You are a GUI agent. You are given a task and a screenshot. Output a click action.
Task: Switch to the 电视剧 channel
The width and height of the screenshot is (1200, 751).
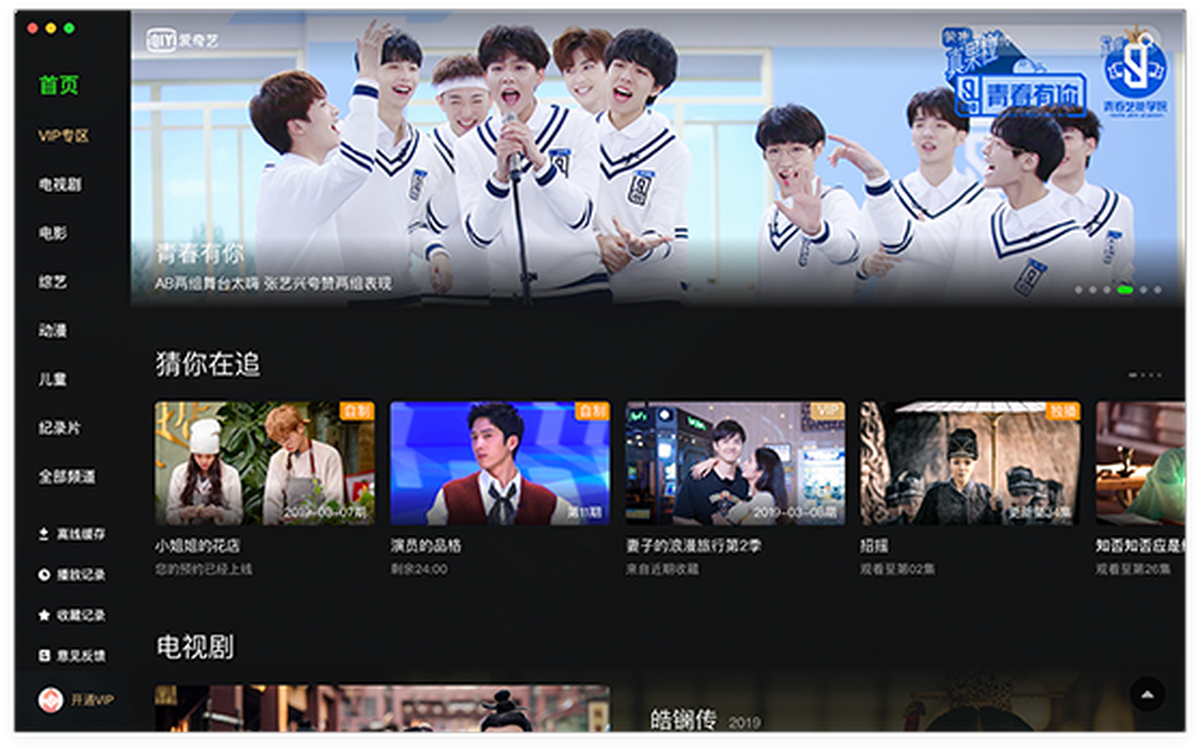pyautogui.click(x=60, y=185)
